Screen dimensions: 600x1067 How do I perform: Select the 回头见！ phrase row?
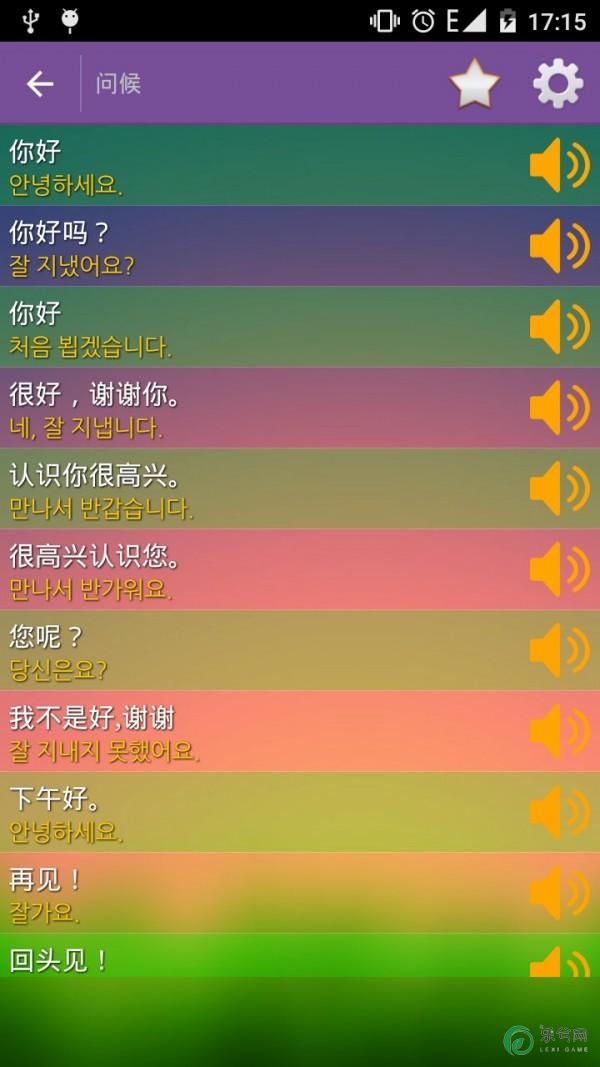(250, 958)
